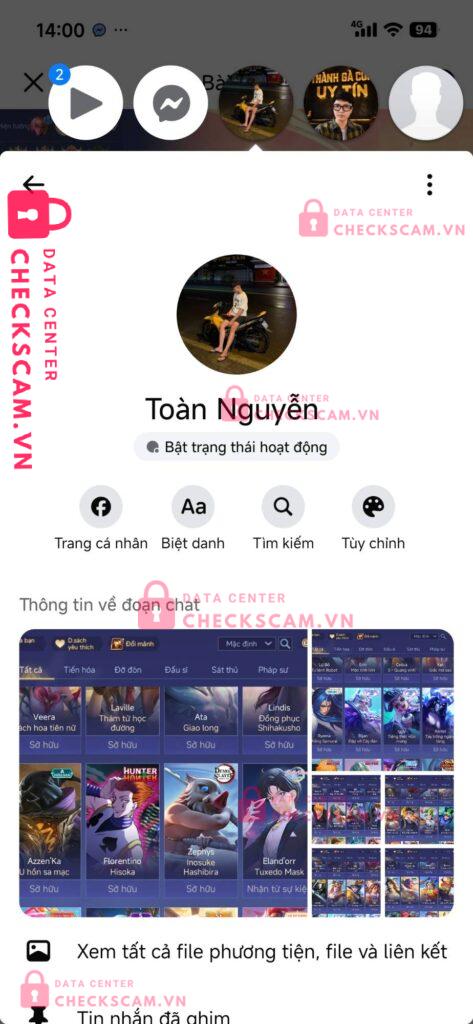Tap Bật trạng thái hoạt động chip

coord(236,447)
